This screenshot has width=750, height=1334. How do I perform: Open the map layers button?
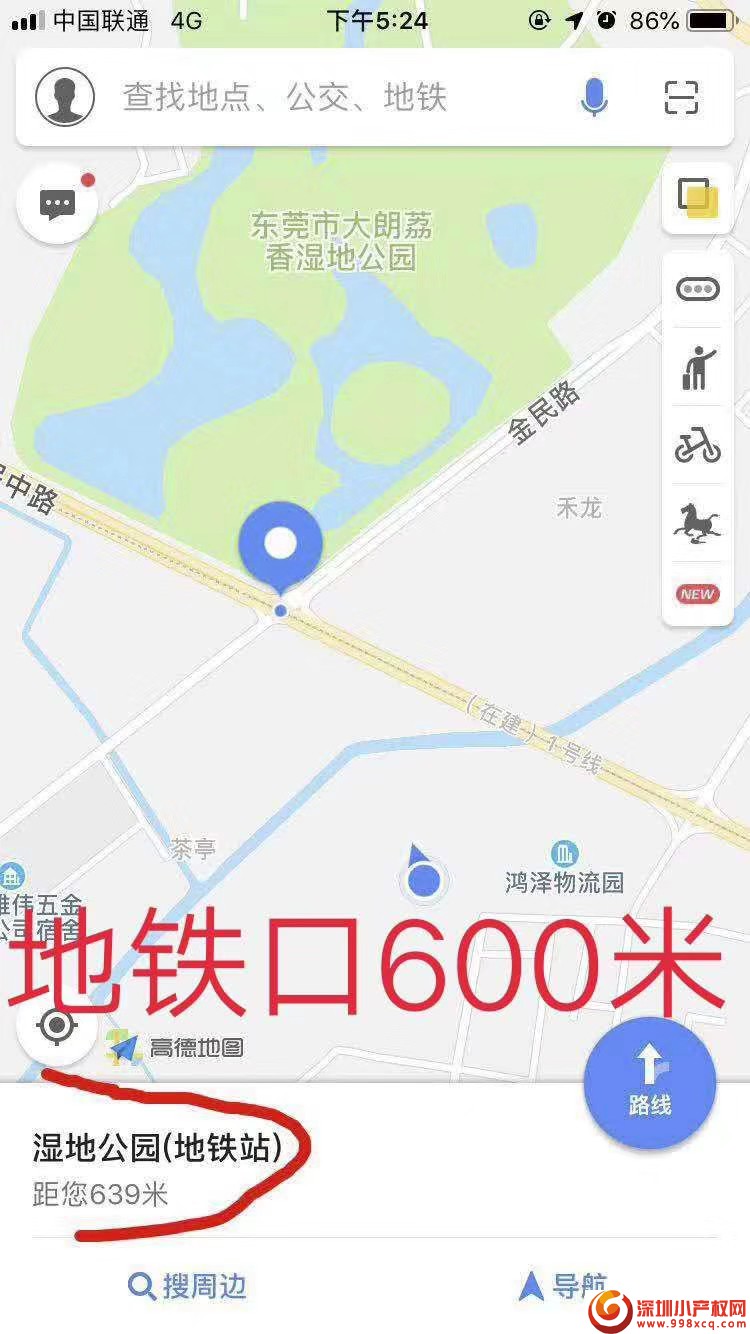tap(697, 197)
